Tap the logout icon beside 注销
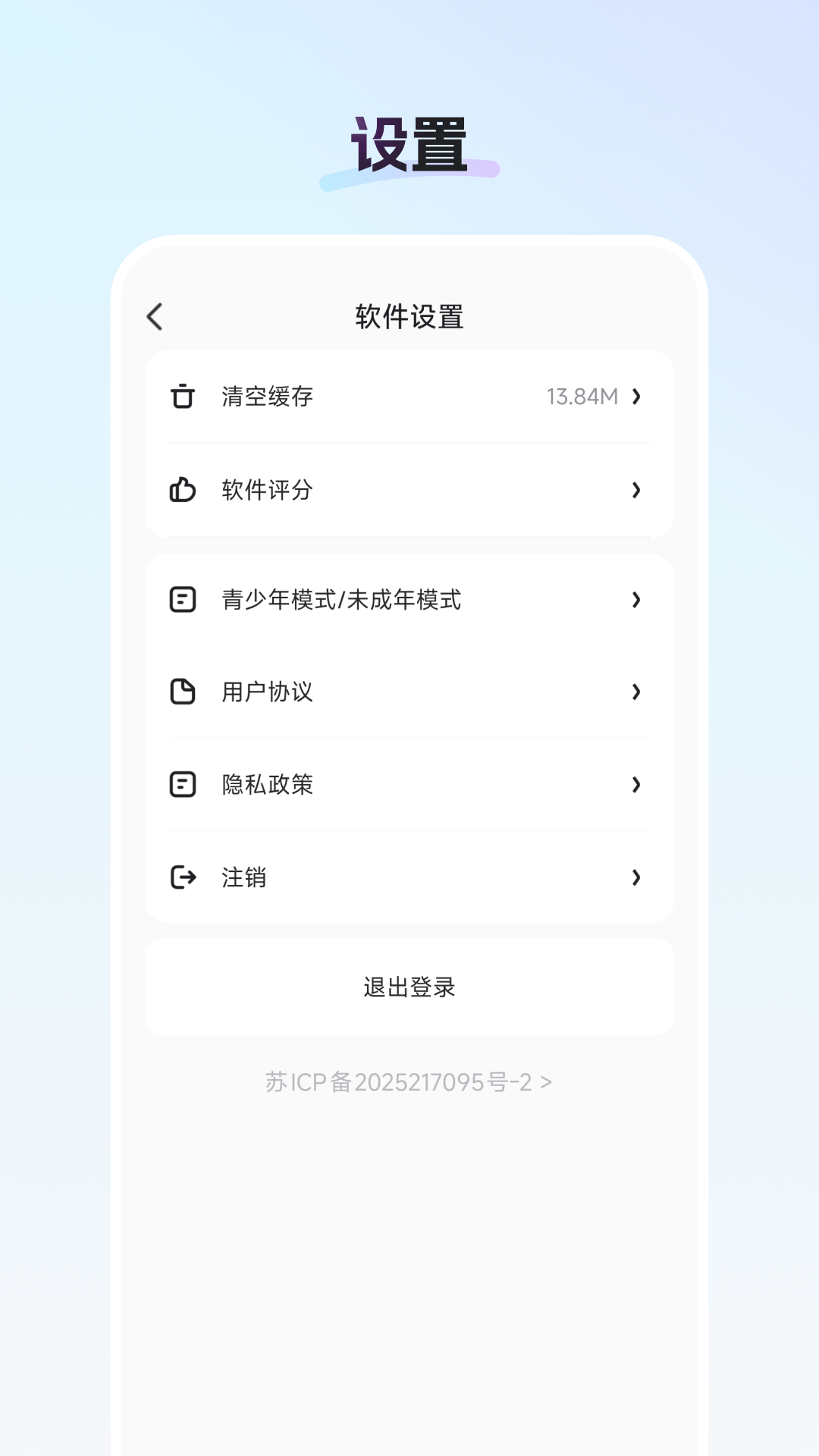Image resolution: width=819 pixels, height=1456 pixels. pyautogui.click(x=183, y=877)
